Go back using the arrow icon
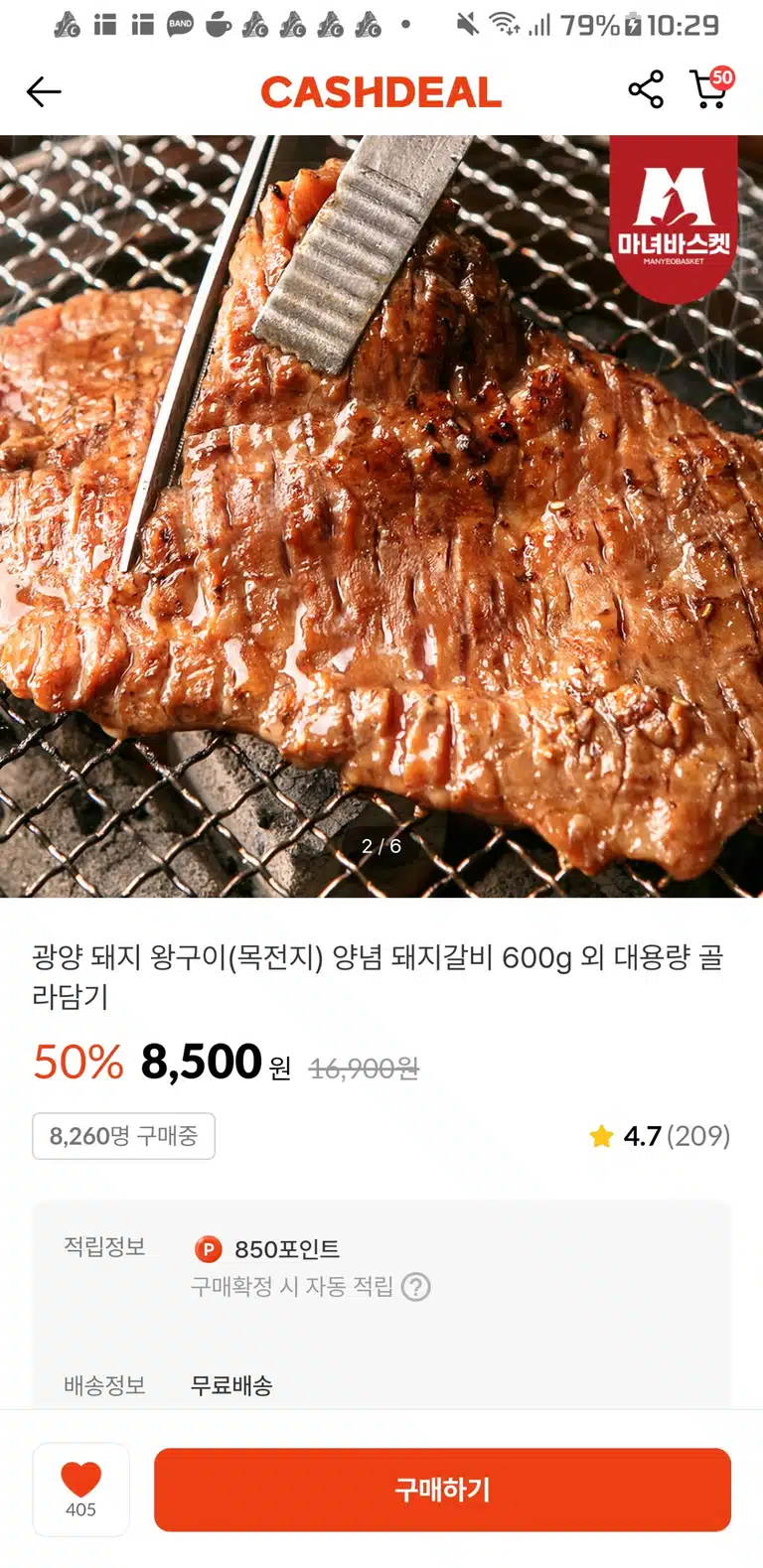763x1568 pixels. pyautogui.click(x=44, y=91)
